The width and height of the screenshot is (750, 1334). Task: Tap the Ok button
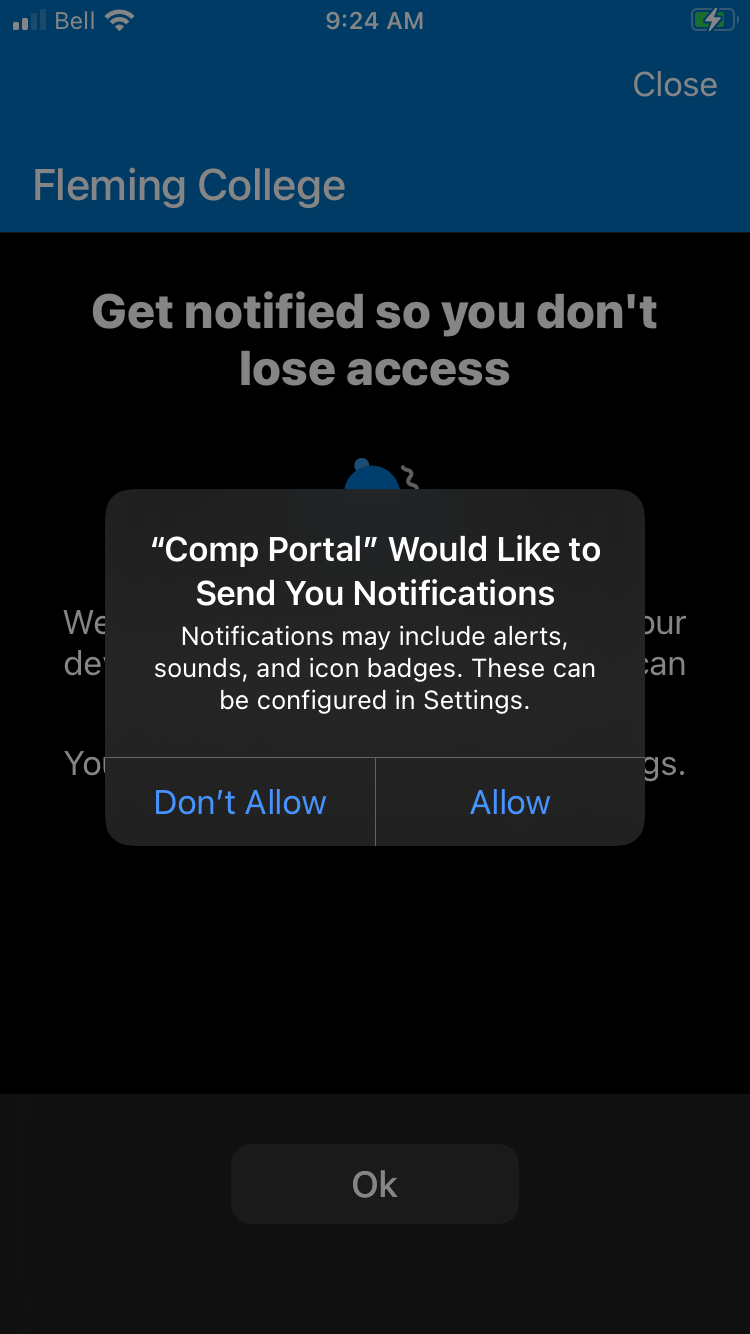click(x=375, y=1184)
